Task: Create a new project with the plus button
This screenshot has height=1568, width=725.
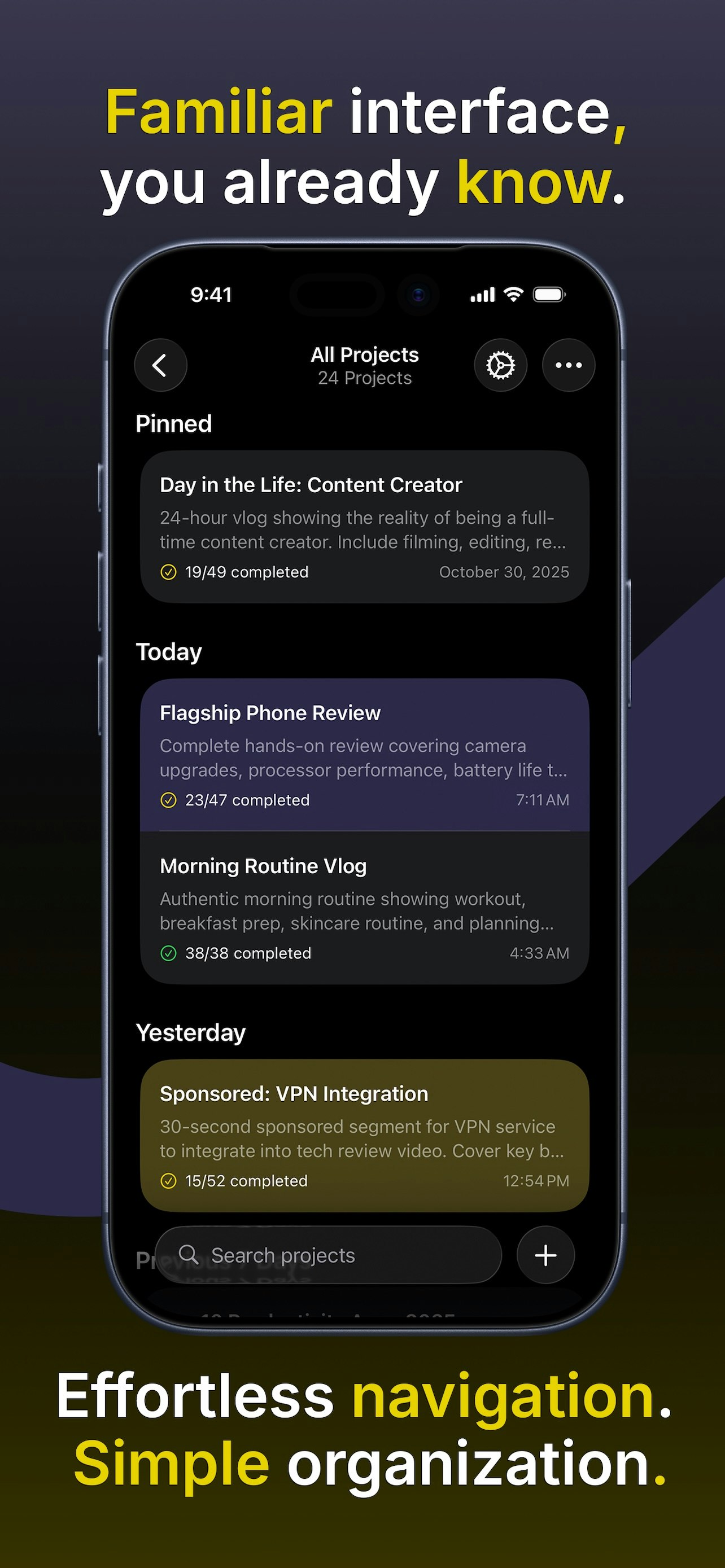Action: pos(545,1255)
